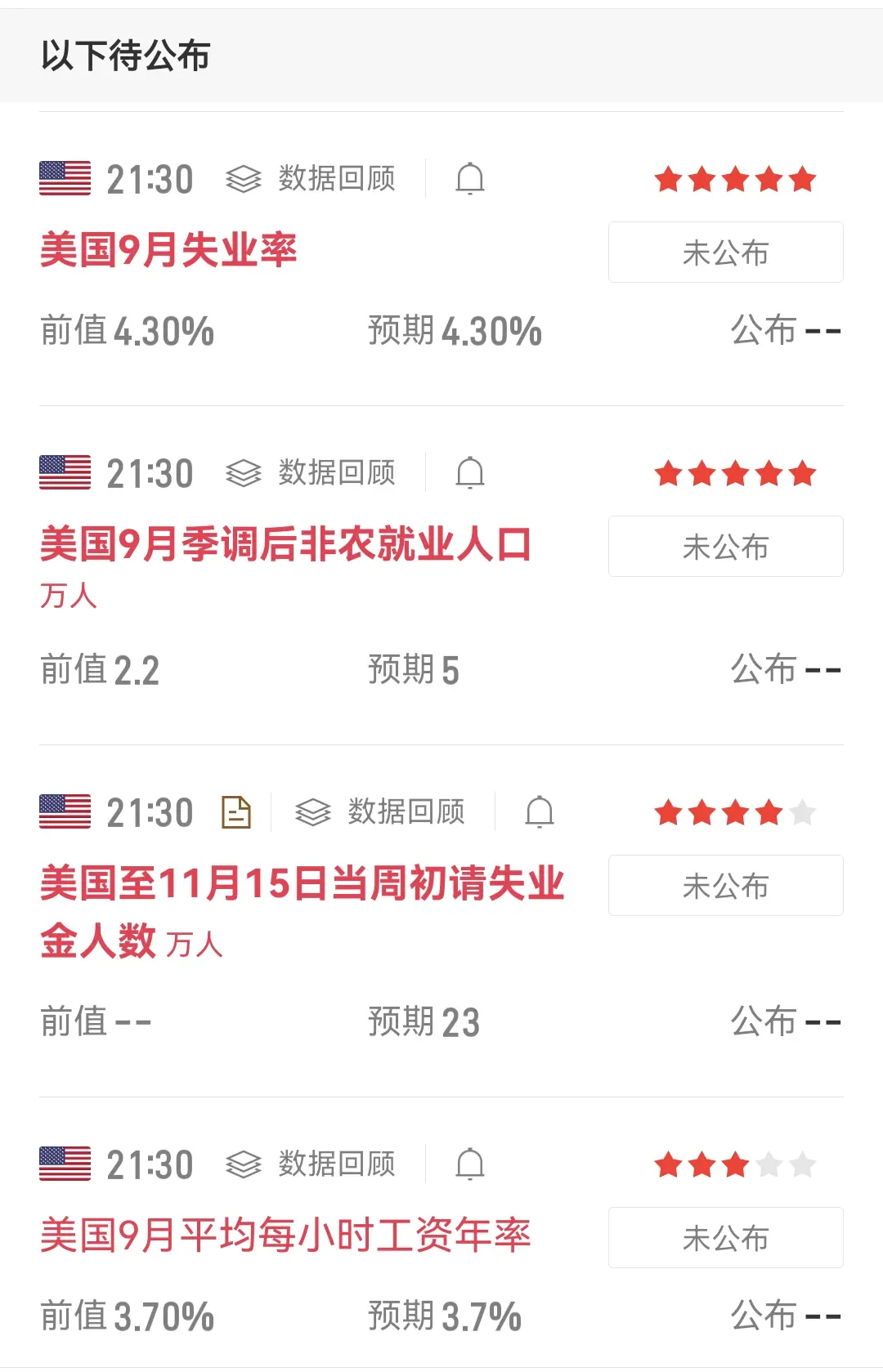
Task: Open 数据回顾 for 美国9月失业率
Action: click(312, 178)
